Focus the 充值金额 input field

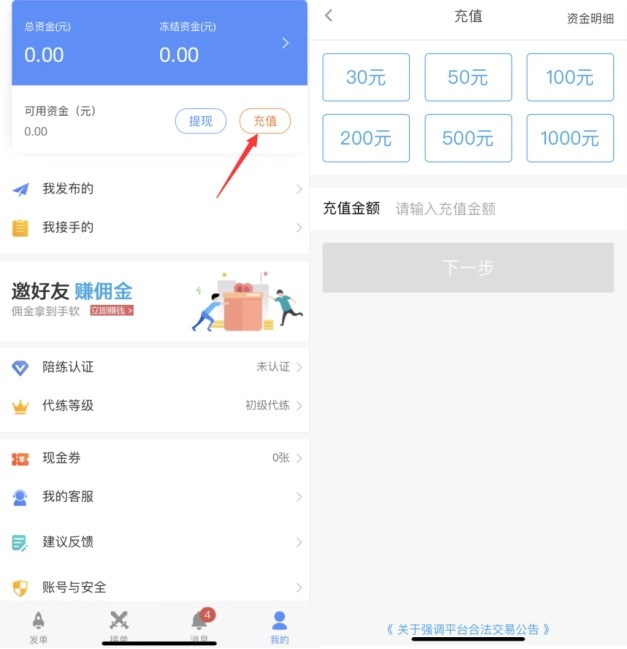(500, 209)
